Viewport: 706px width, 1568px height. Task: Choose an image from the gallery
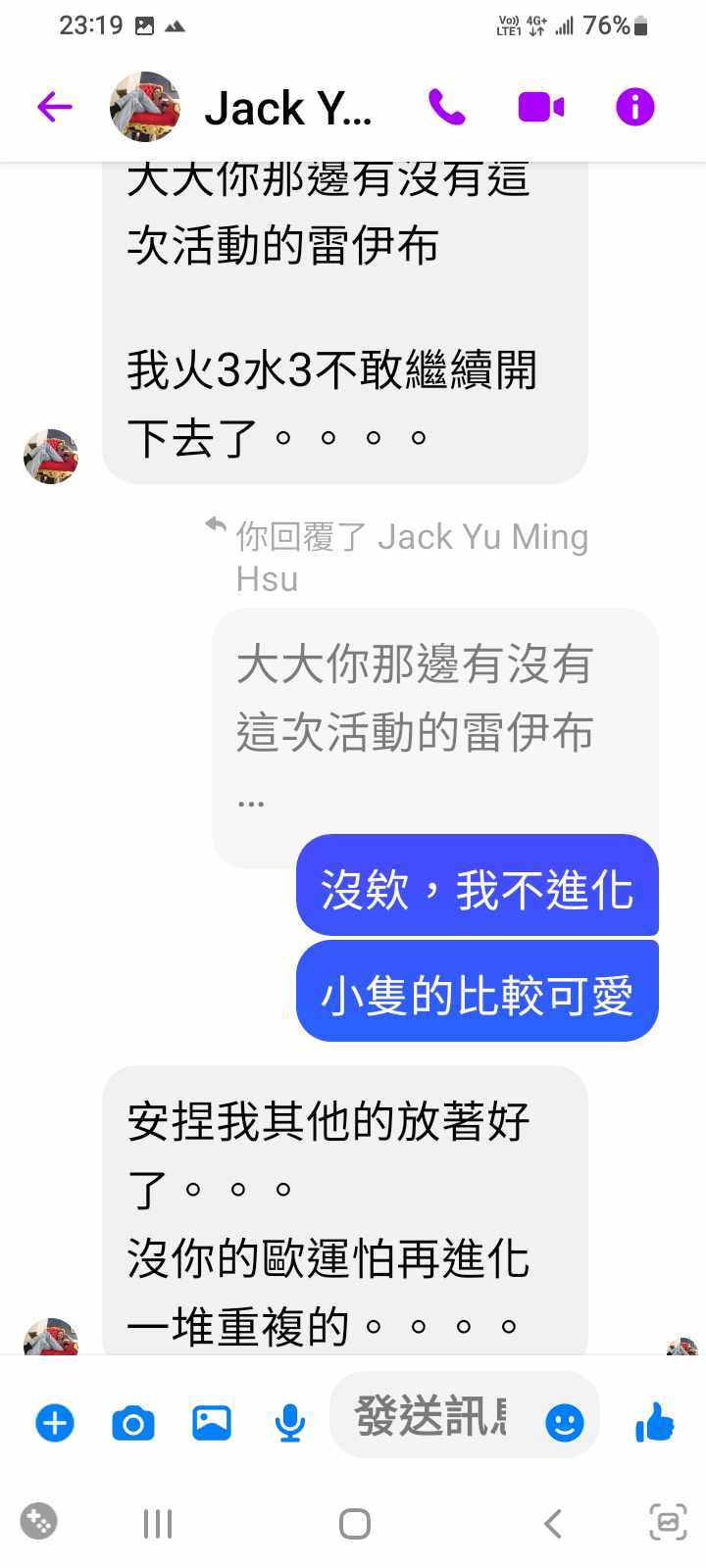pyautogui.click(x=212, y=1422)
